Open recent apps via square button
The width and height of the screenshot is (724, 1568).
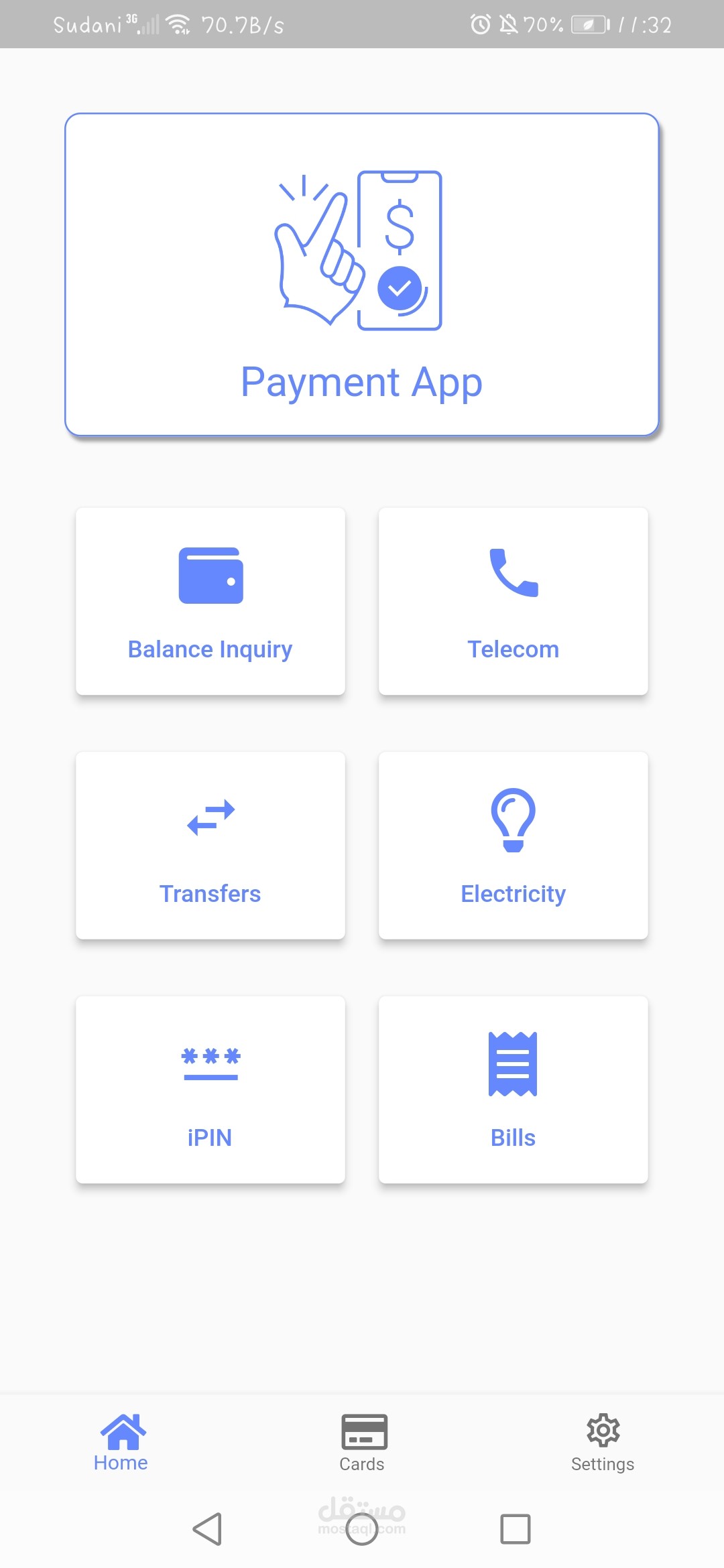click(516, 1529)
